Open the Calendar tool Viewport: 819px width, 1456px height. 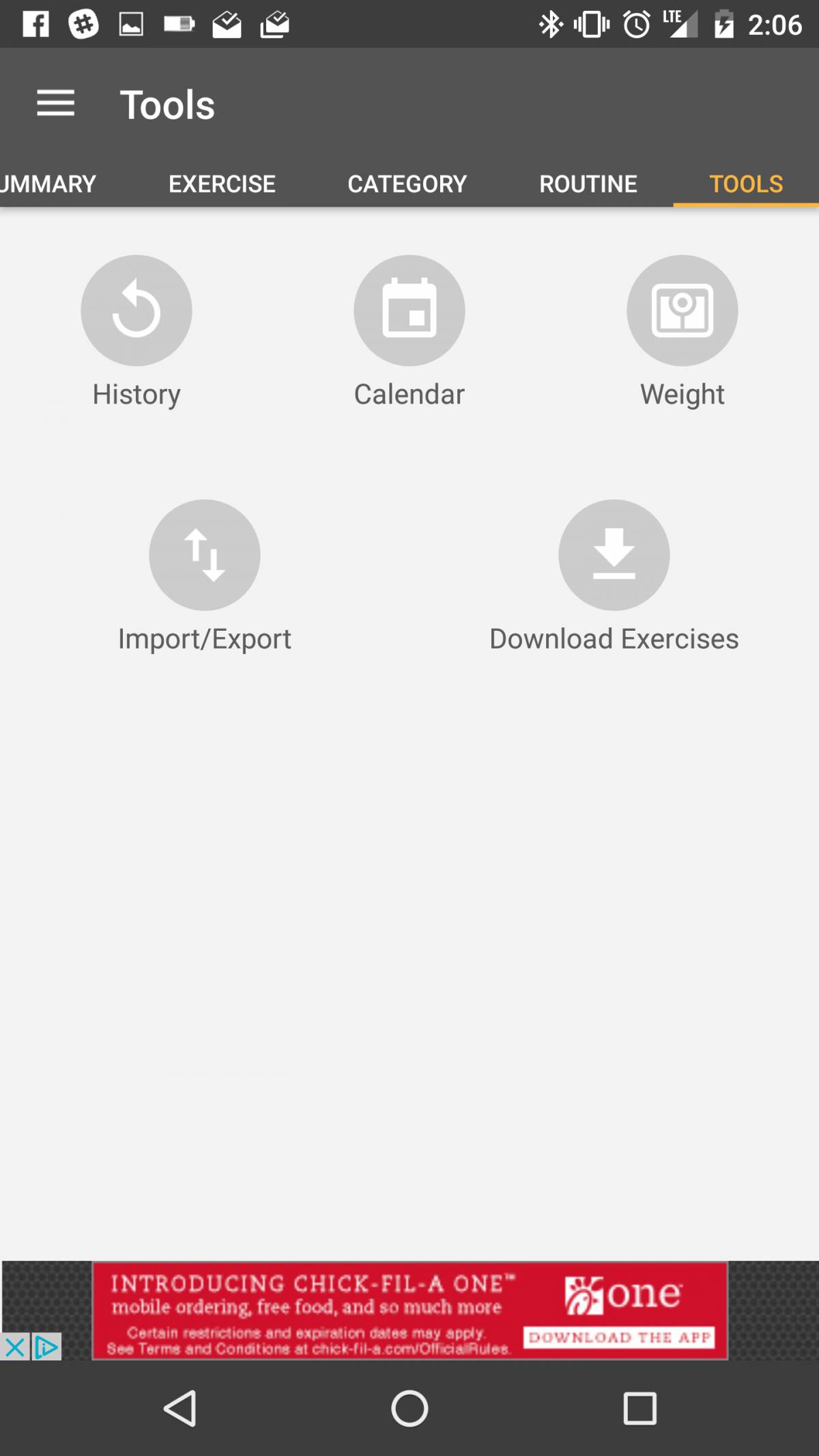[x=409, y=332]
